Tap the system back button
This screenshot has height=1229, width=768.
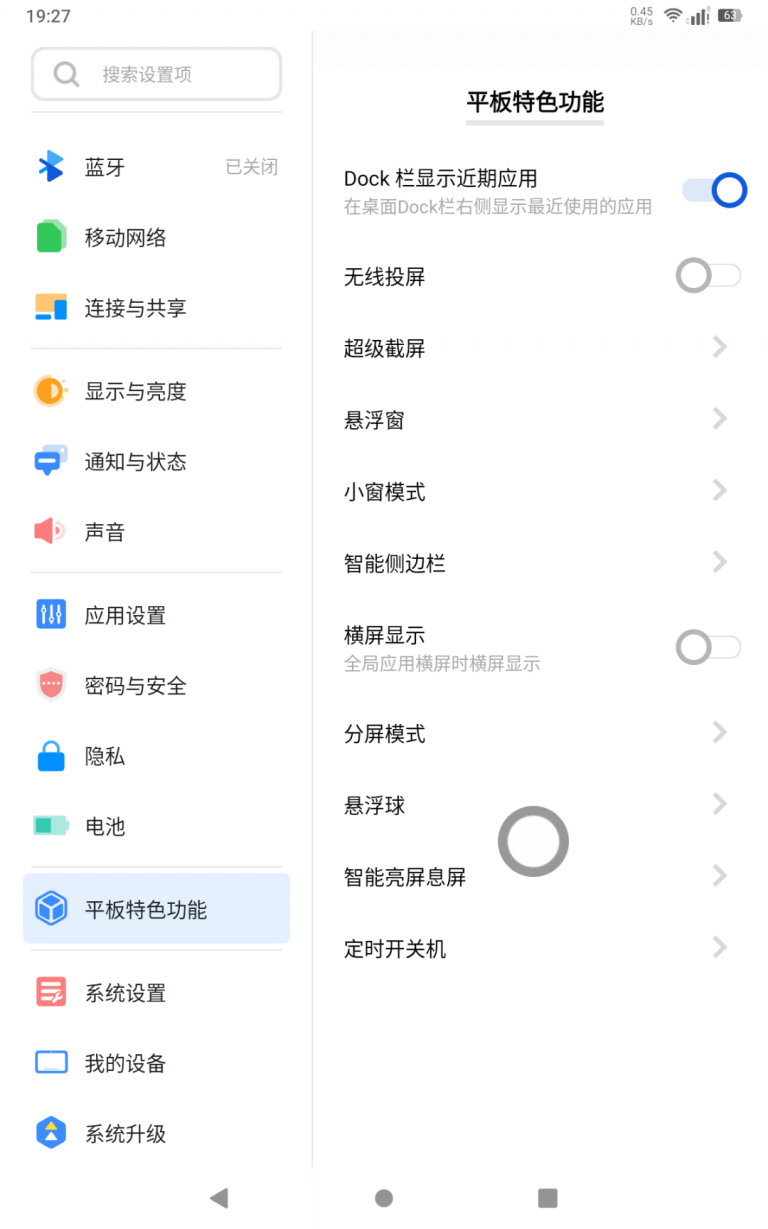tap(219, 1198)
